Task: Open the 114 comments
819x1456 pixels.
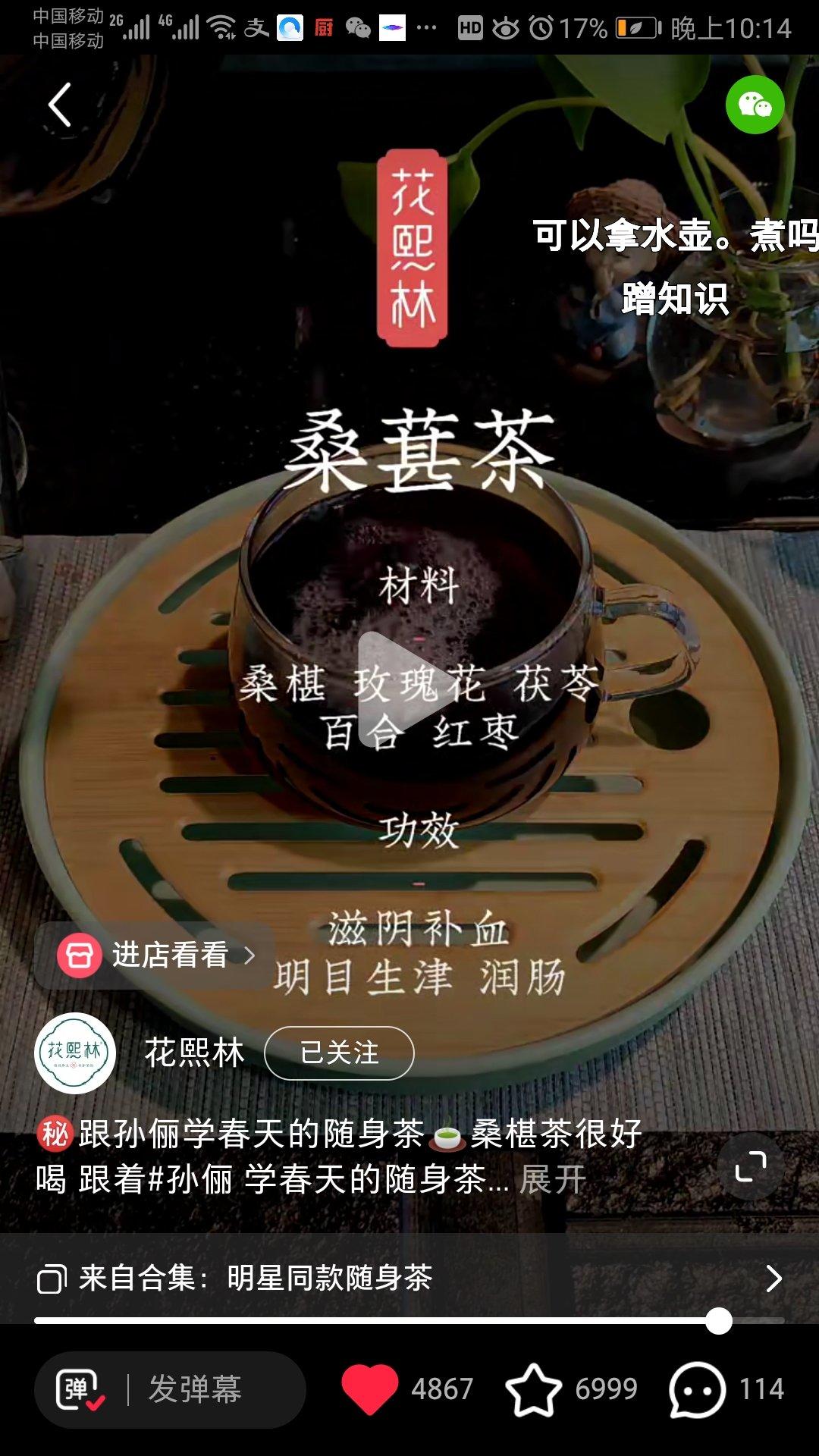Action: point(698,1389)
